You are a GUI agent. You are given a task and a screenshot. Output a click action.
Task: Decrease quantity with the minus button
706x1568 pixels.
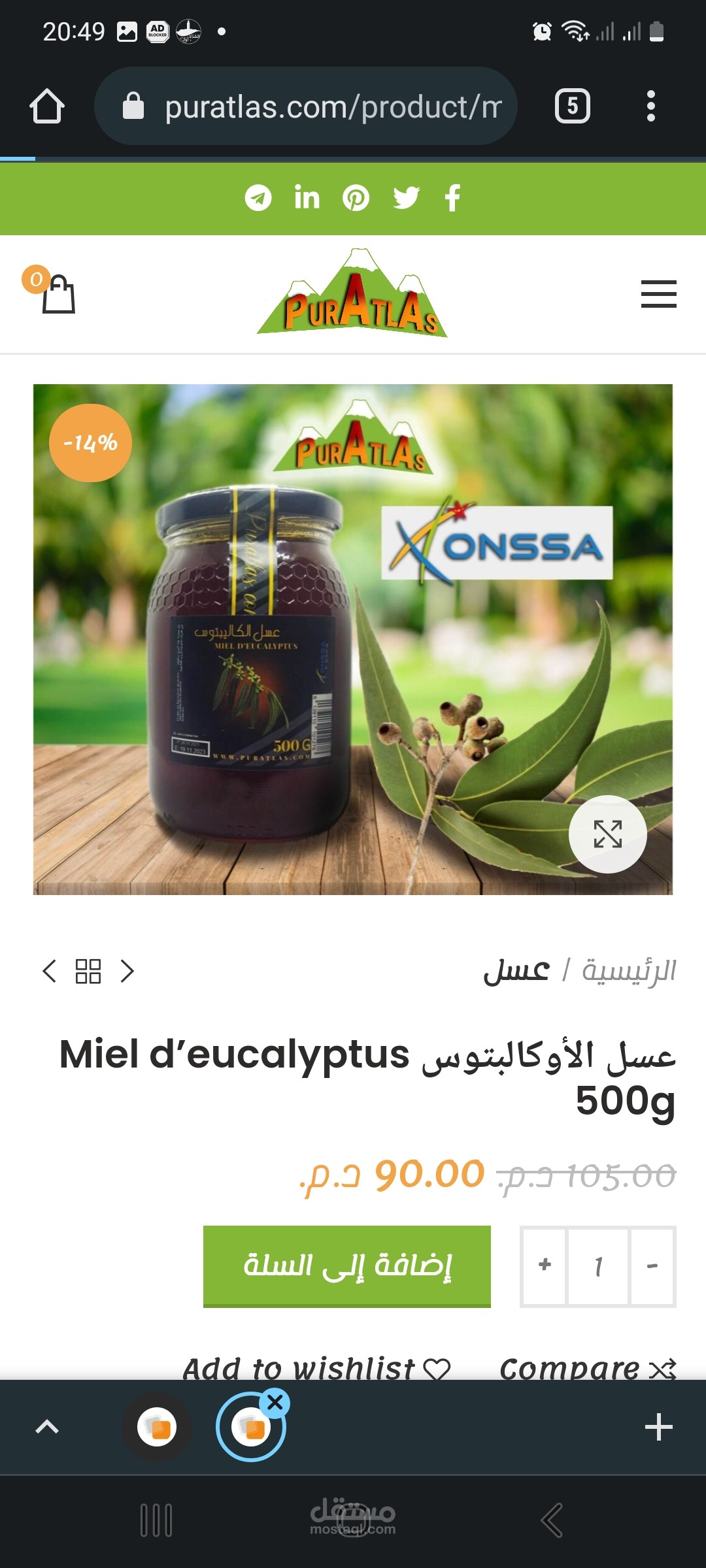tap(652, 1266)
